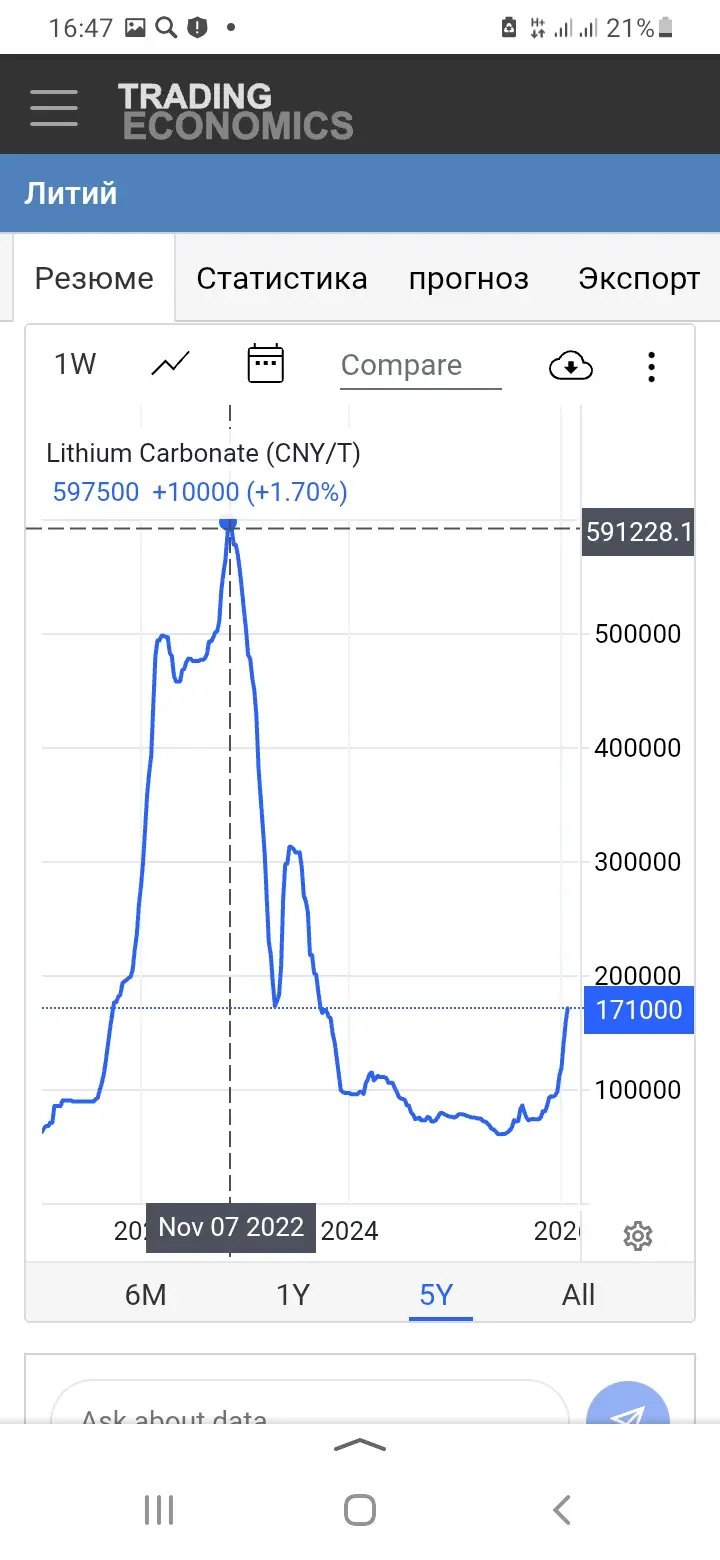Select the 6M time range

[x=146, y=1295]
